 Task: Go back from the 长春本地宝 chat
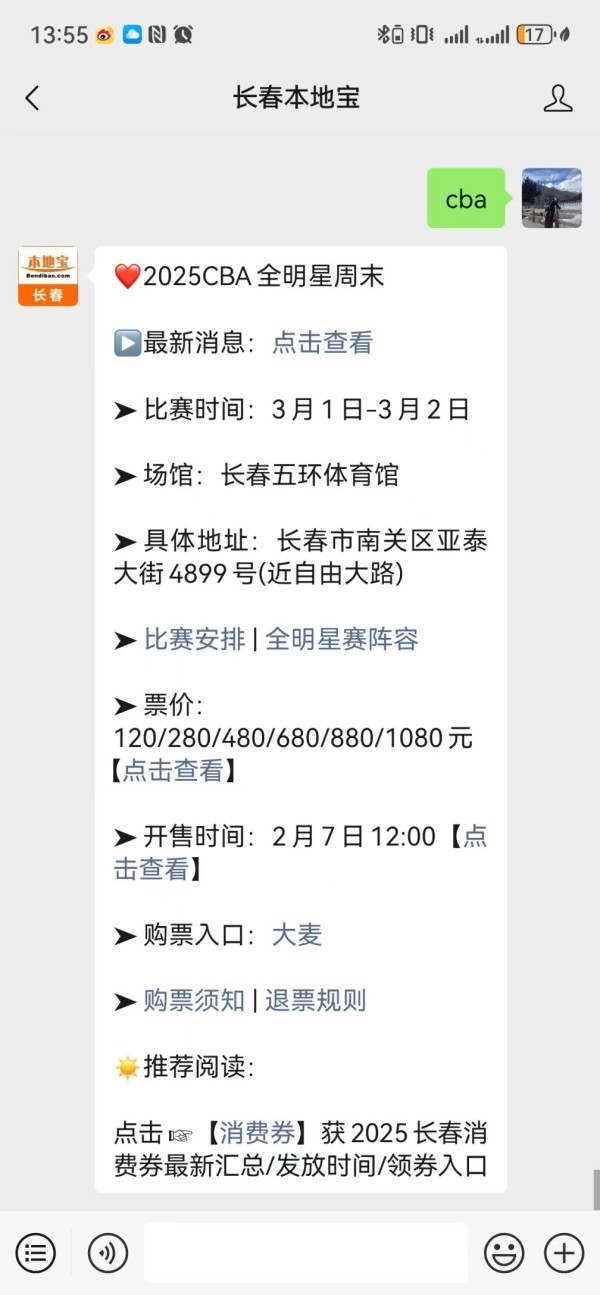(x=32, y=98)
